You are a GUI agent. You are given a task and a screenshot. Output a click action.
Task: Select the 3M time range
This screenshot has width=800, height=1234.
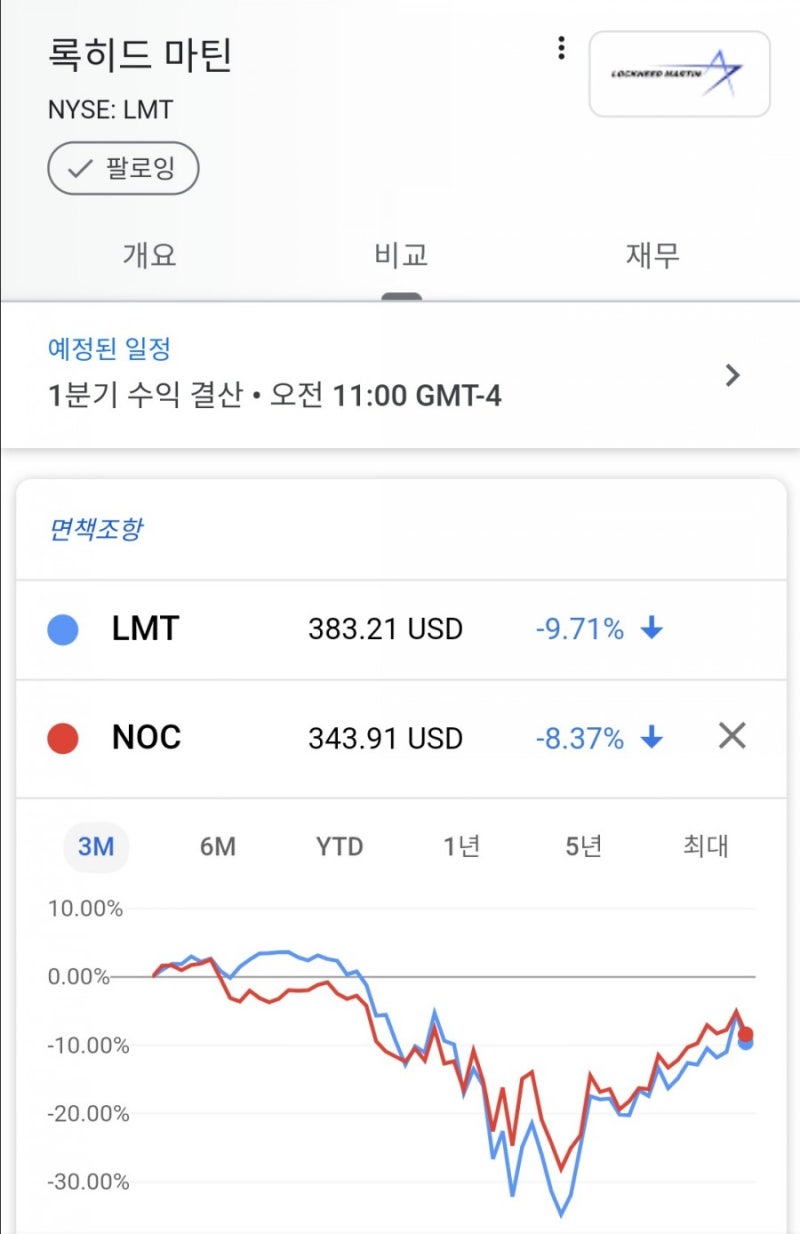tap(96, 847)
